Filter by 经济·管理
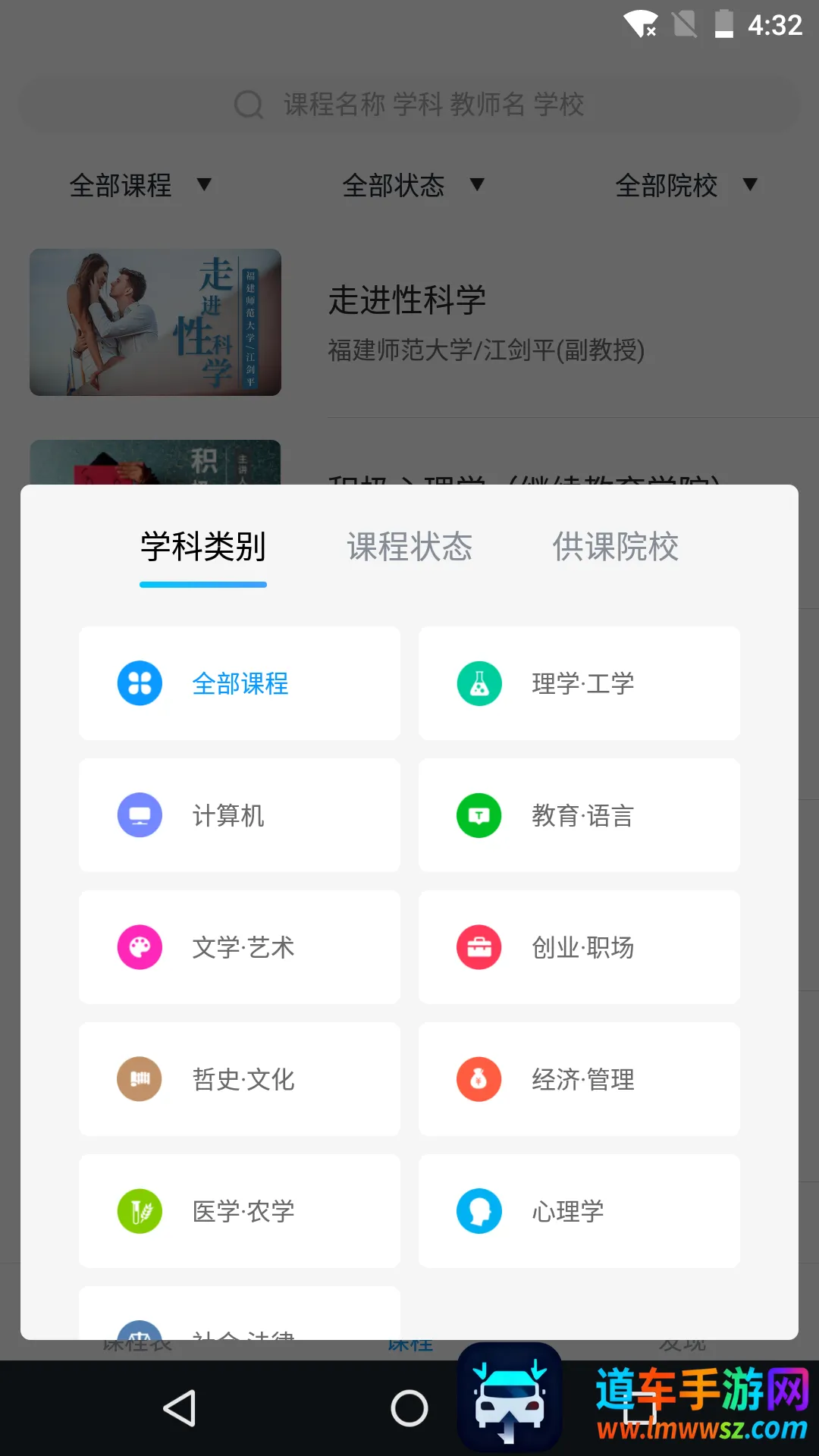 579,1079
